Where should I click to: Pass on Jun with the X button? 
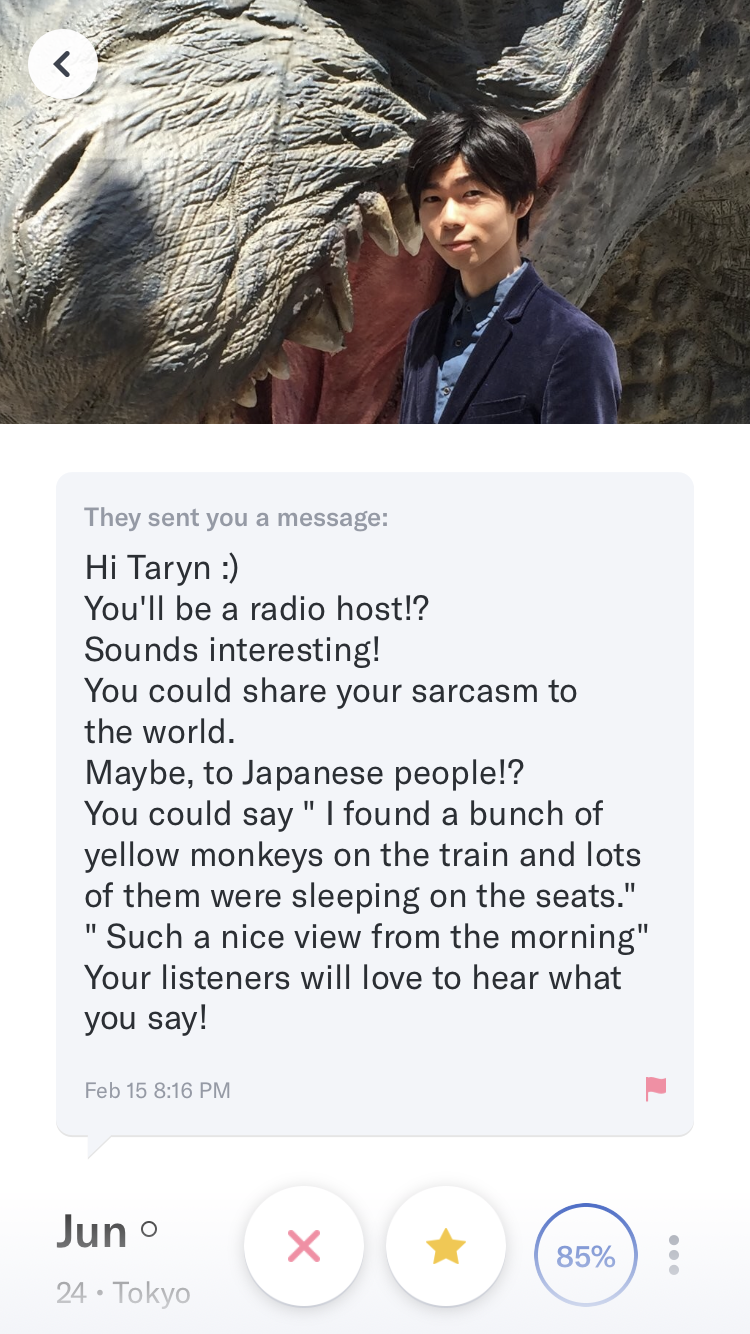coord(304,1246)
